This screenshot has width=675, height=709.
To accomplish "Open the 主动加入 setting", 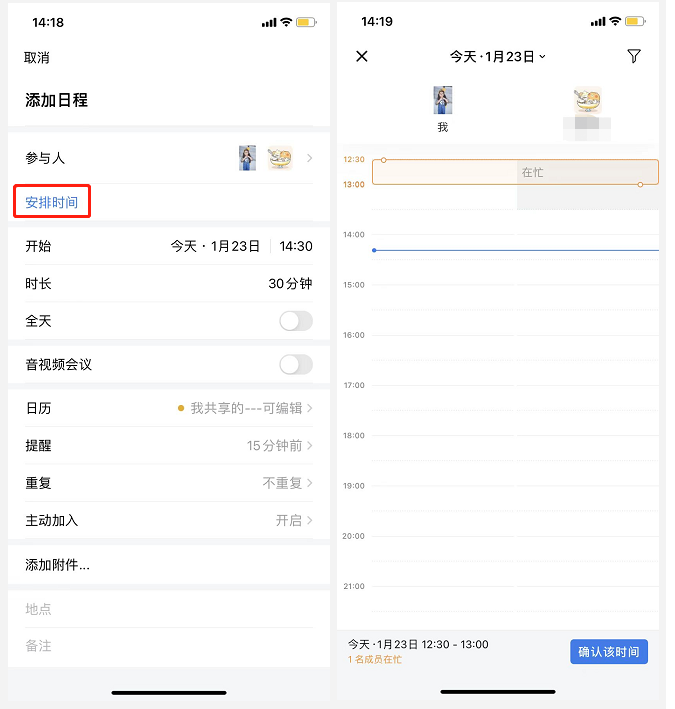I will tap(168, 520).
